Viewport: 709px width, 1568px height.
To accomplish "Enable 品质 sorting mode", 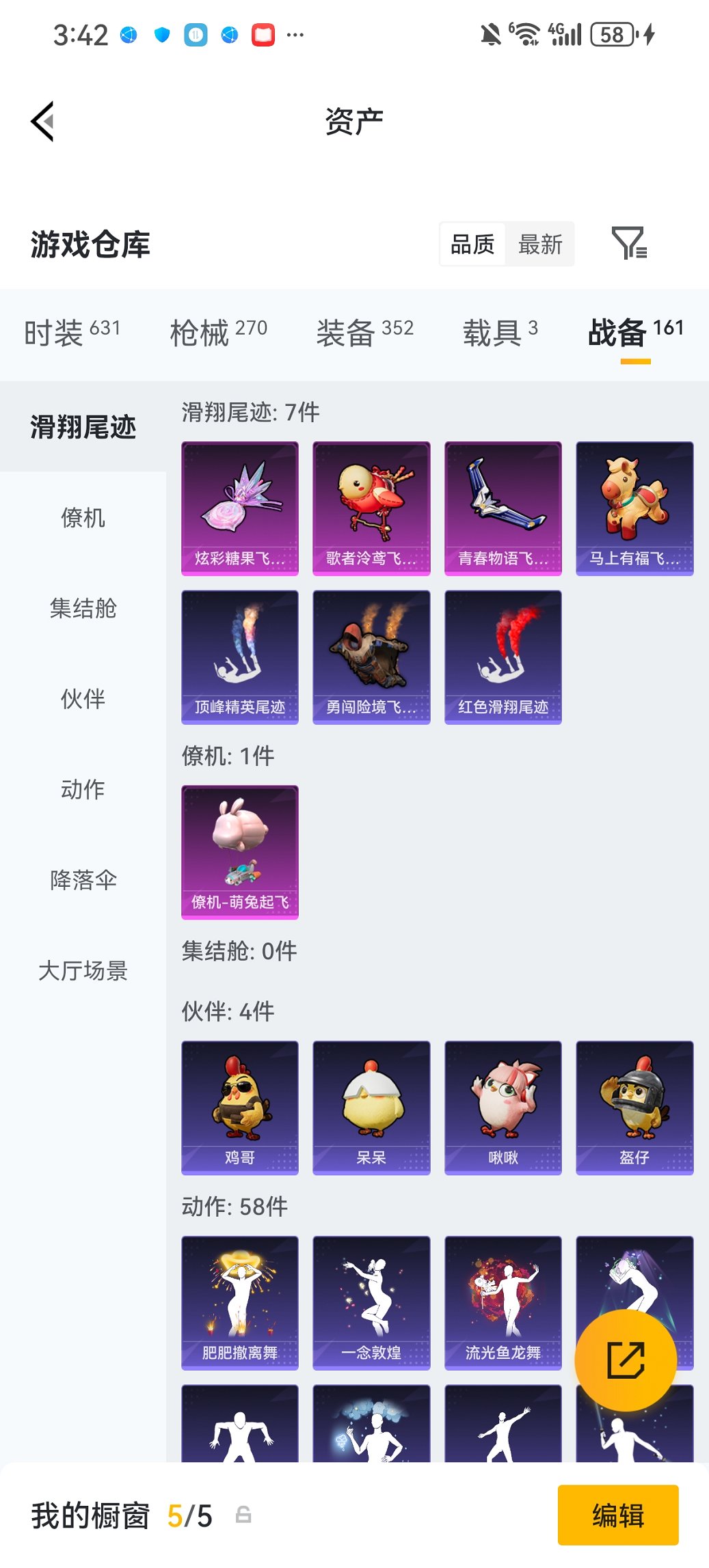I will pos(473,244).
